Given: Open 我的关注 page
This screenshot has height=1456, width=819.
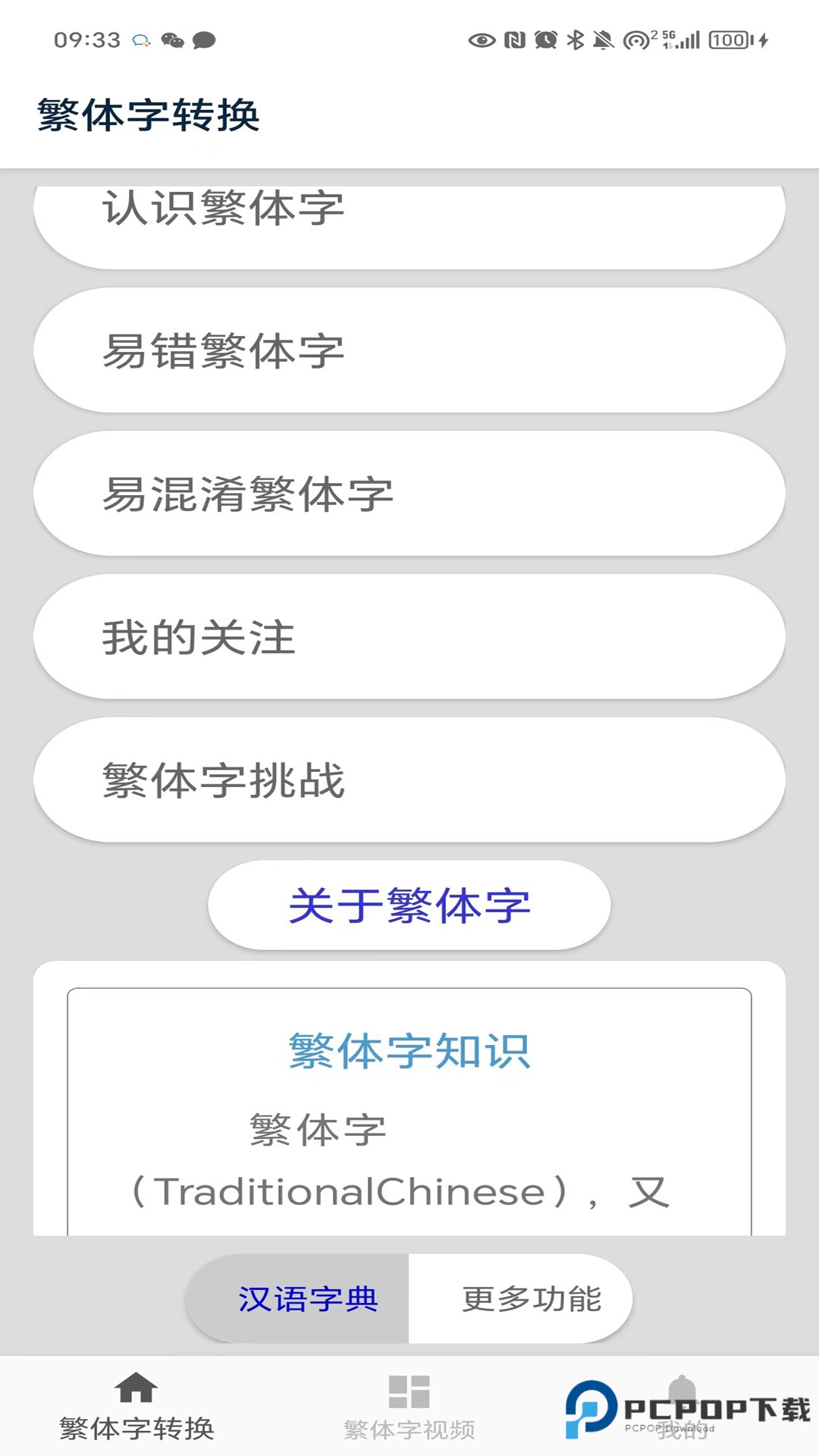Looking at the screenshot, I should pyautogui.click(x=409, y=637).
